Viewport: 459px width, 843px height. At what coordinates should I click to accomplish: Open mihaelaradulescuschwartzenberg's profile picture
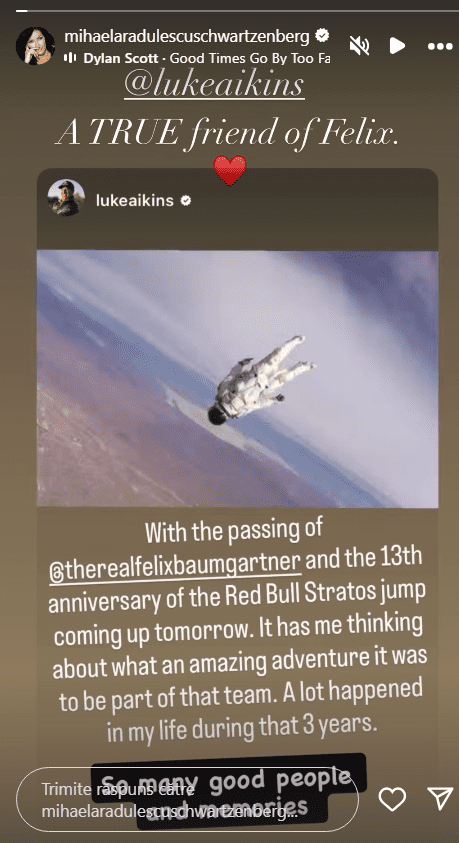coord(35,46)
